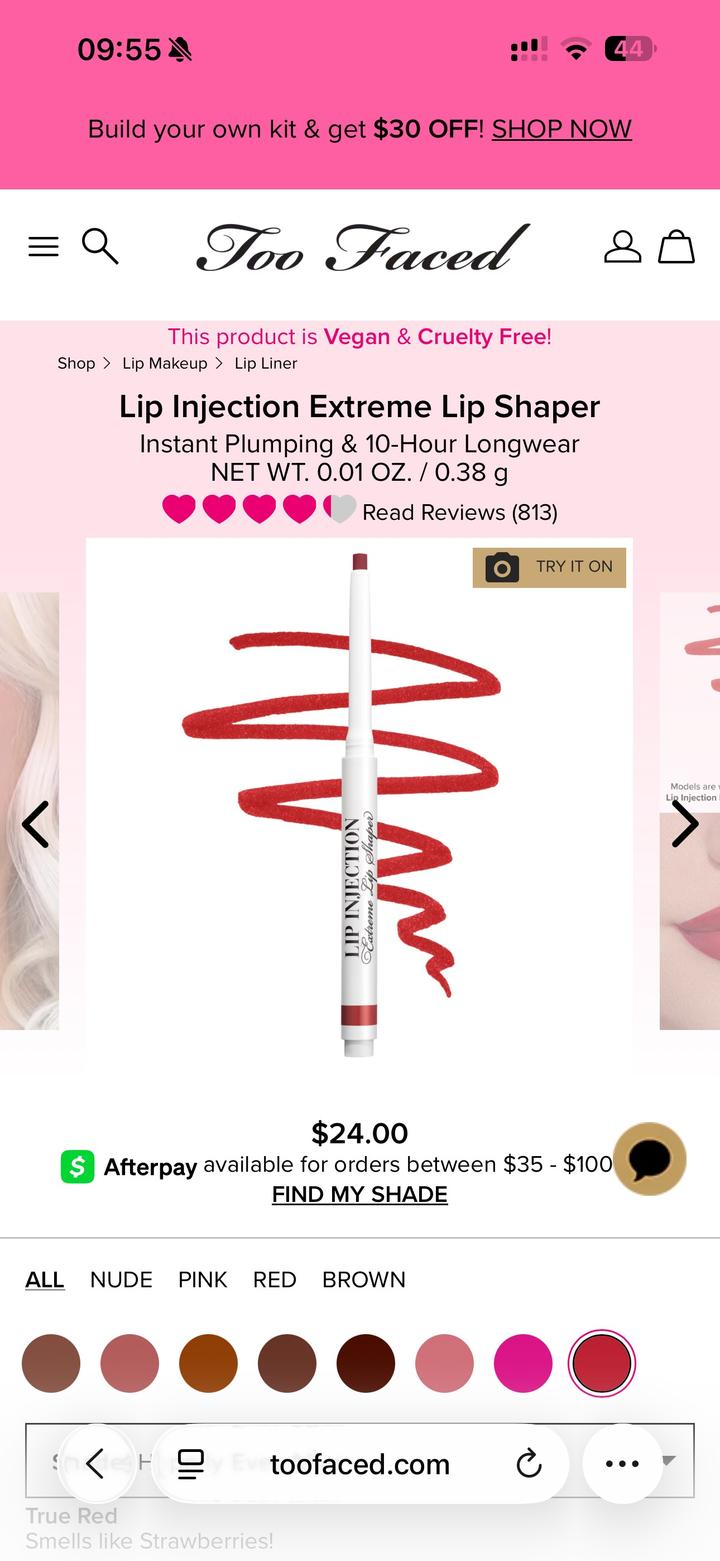The width and height of the screenshot is (720, 1561).
Task: Launch the TRY IT ON camera
Action: tap(549, 567)
